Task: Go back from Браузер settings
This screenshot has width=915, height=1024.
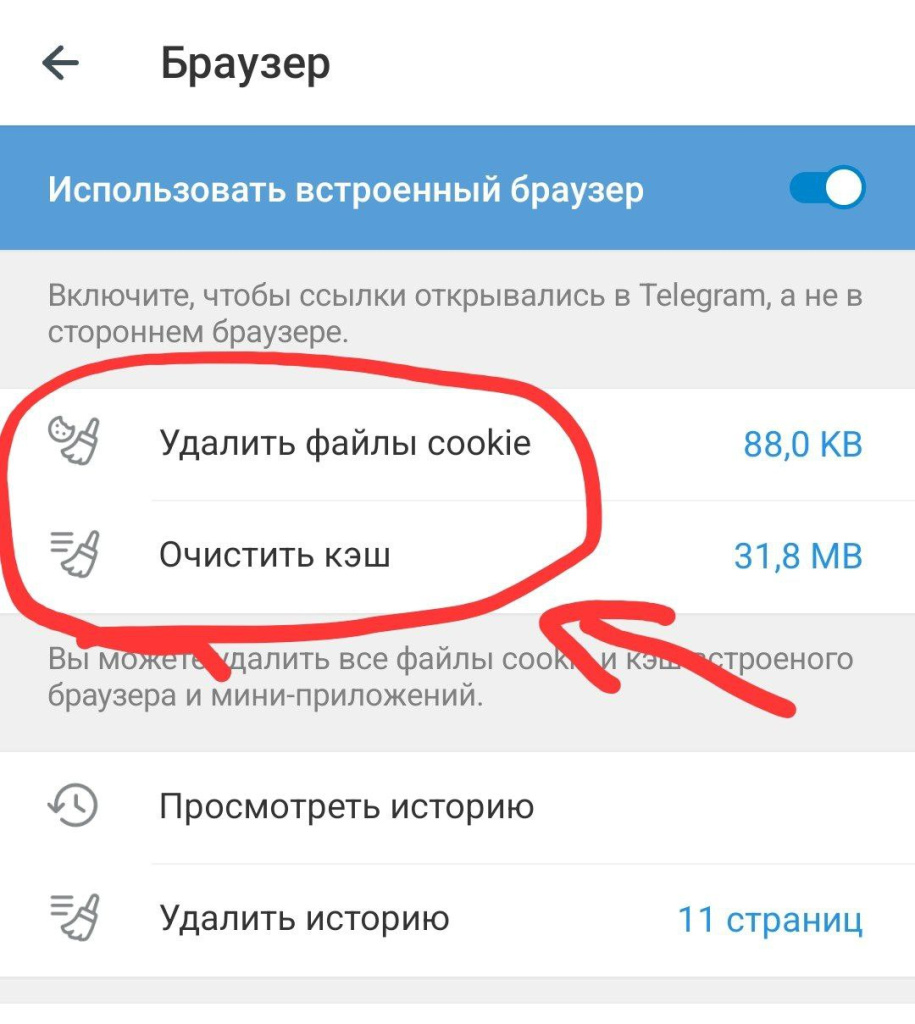Action: pyautogui.click(x=60, y=64)
